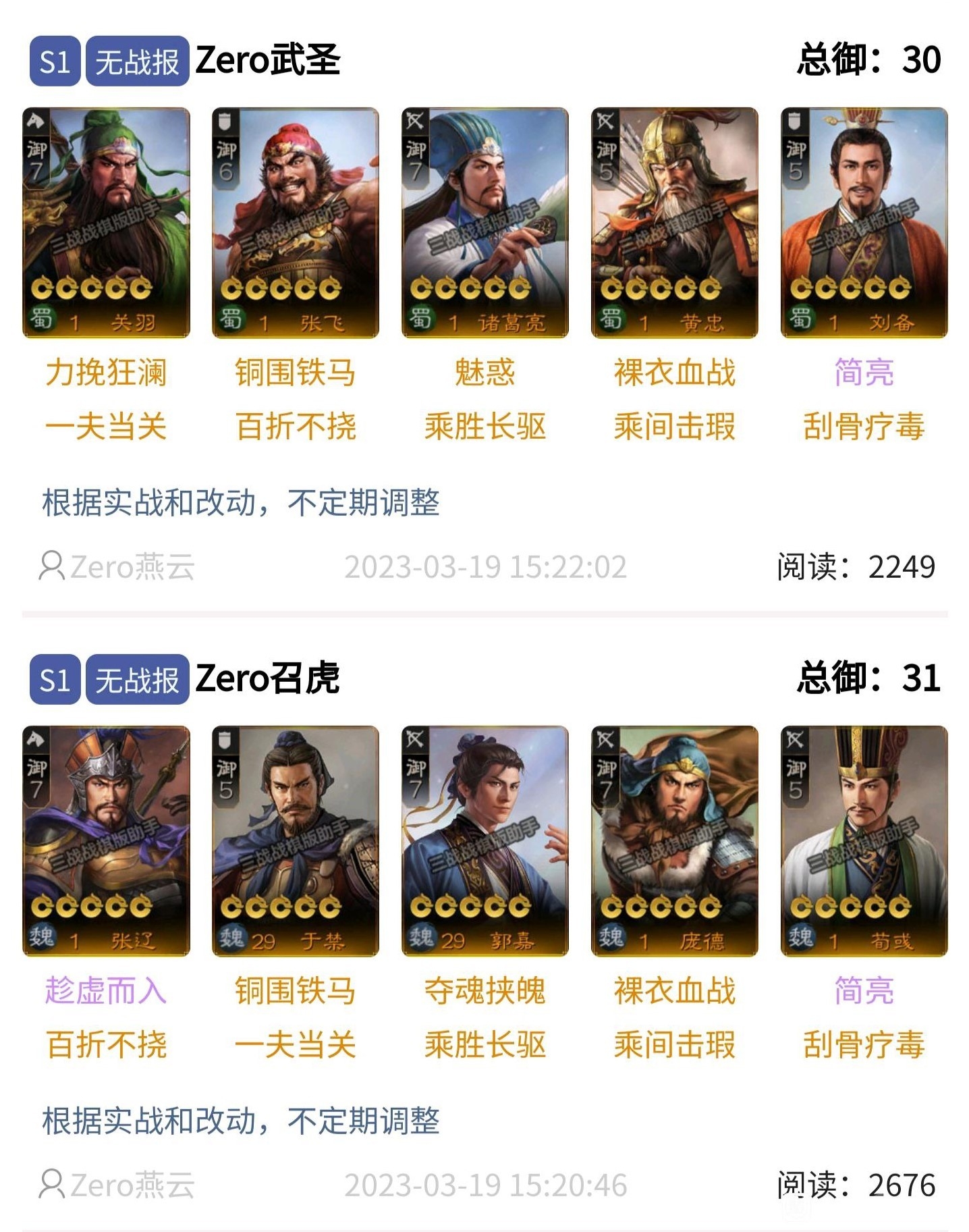Select the 张飞 hero card

[296, 222]
